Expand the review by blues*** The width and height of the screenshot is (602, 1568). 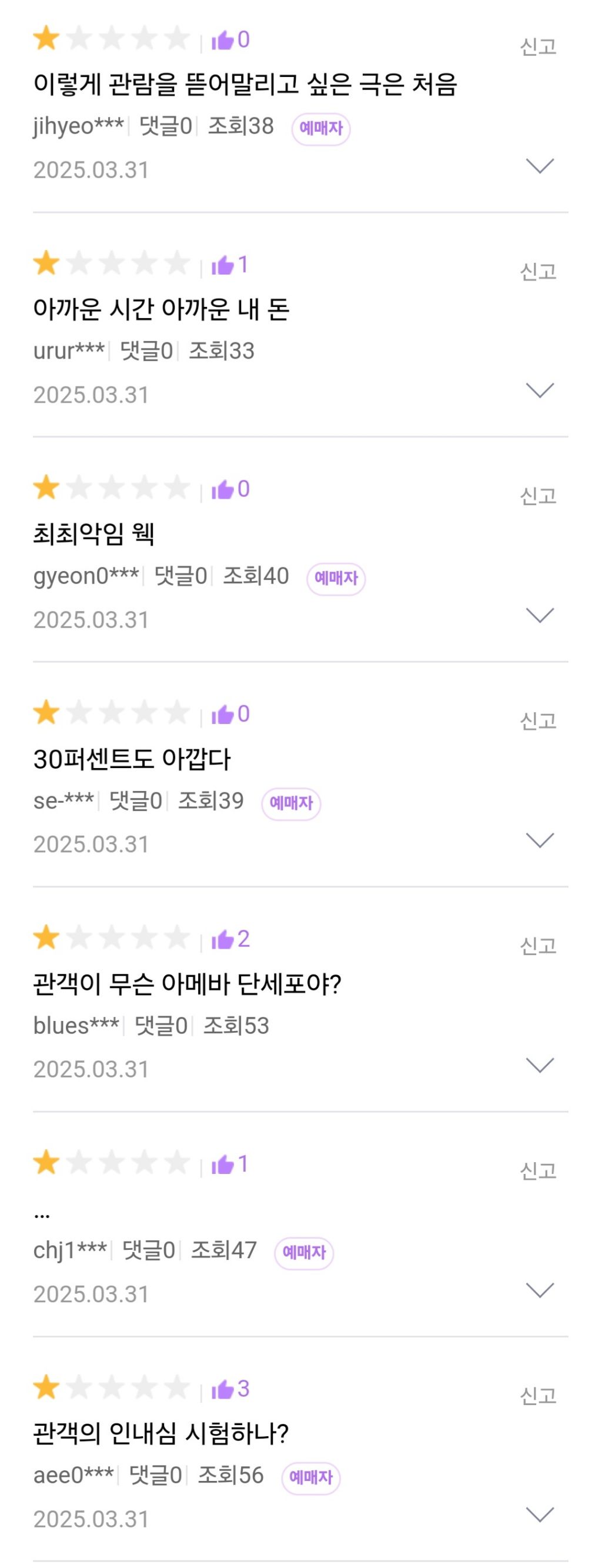pyautogui.click(x=539, y=1065)
